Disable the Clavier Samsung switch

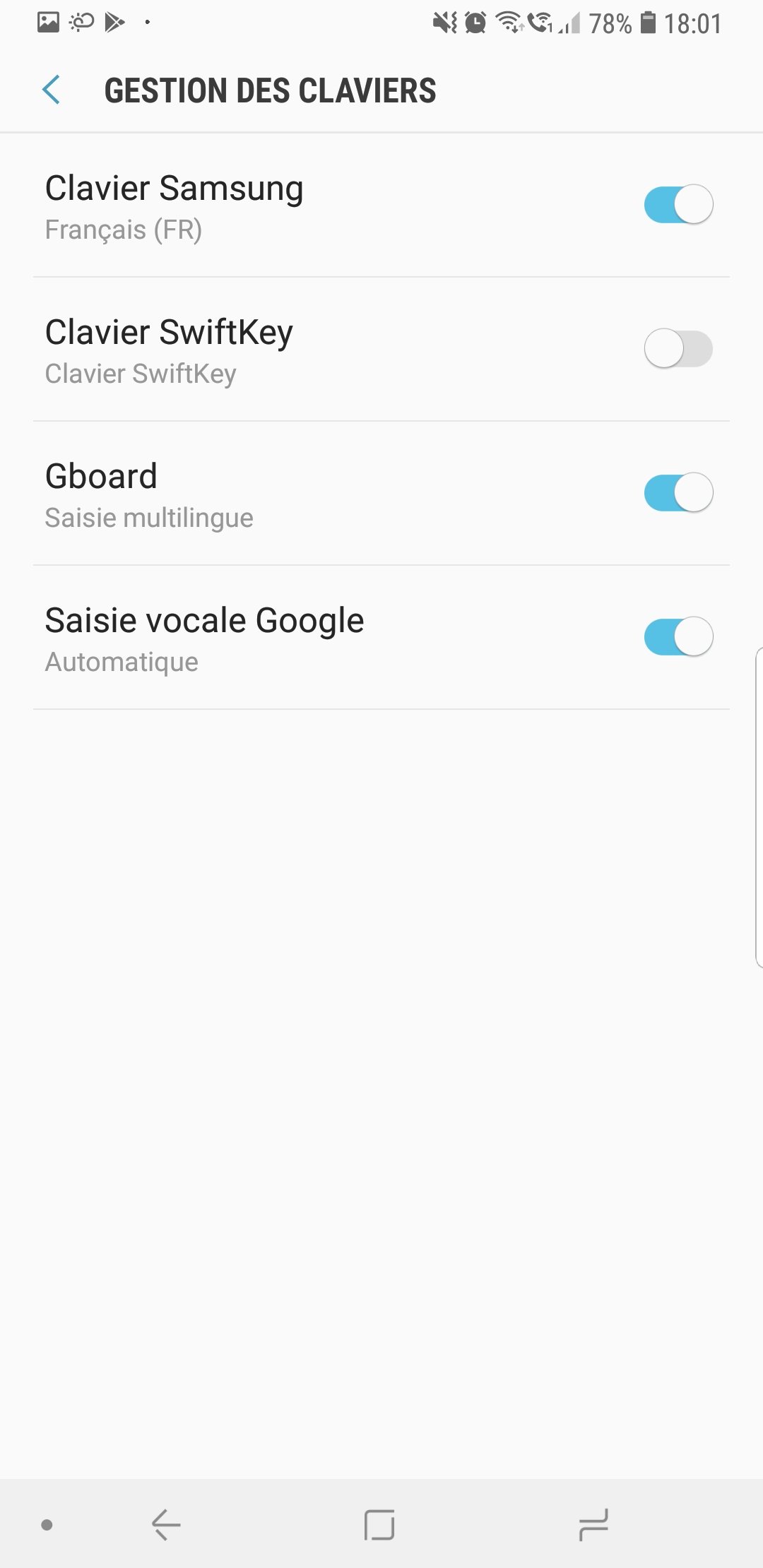click(x=678, y=205)
